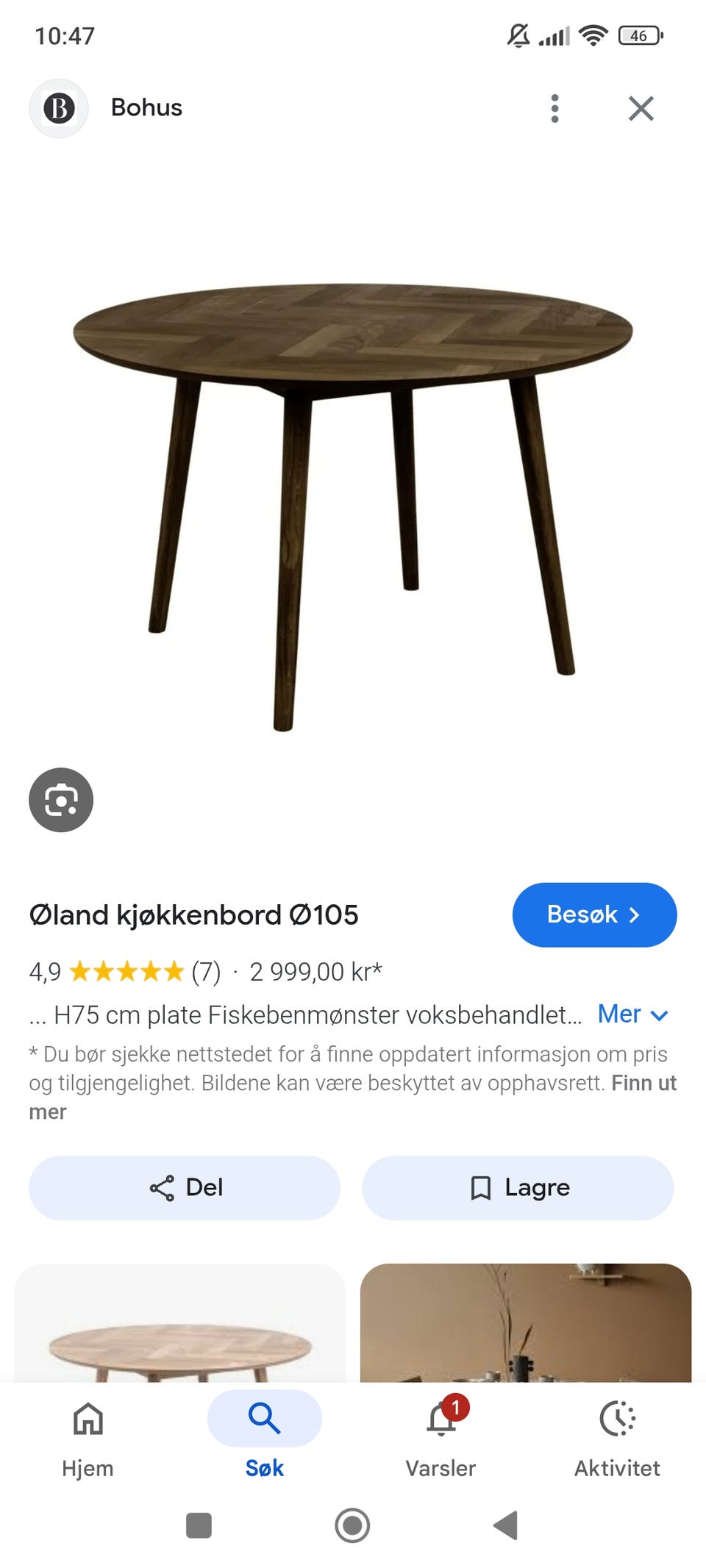Screen dimensions: 706x1568
Task: Dismiss result with the X button
Action: tap(641, 107)
